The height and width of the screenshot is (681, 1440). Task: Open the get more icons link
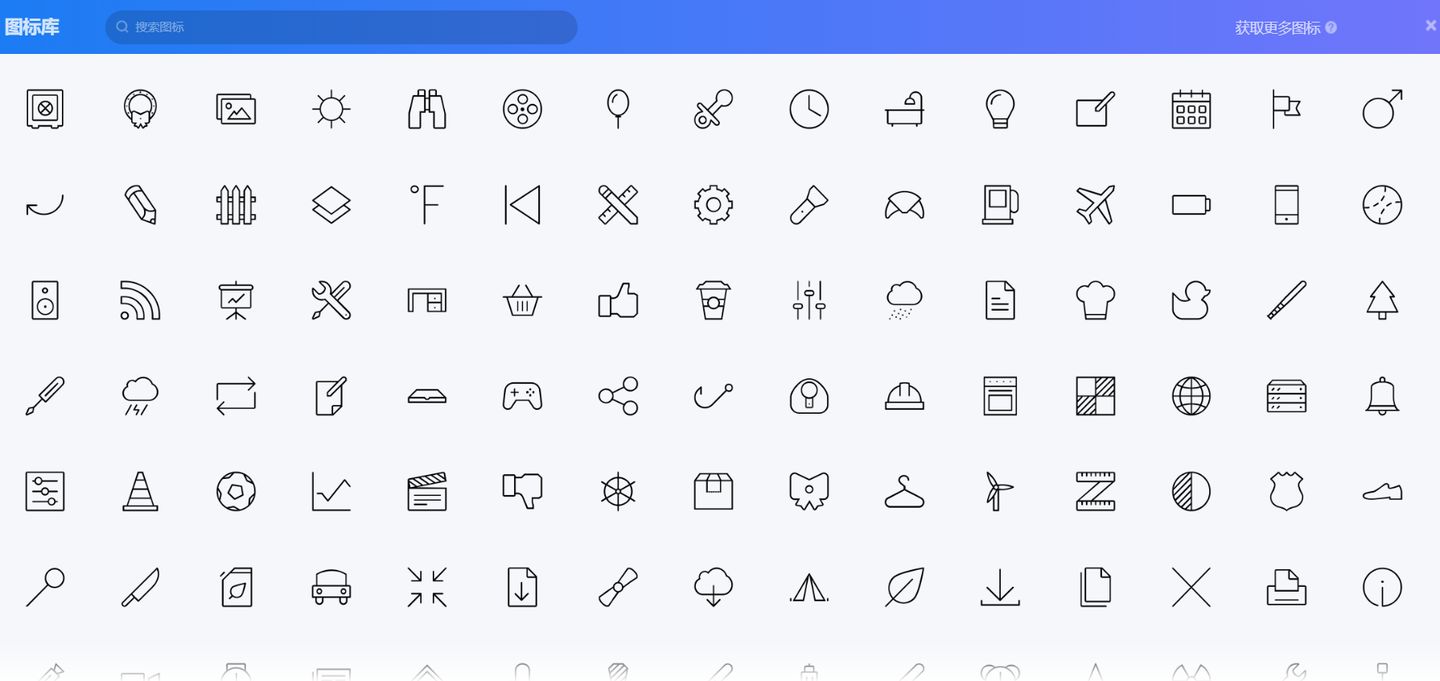pos(1277,28)
